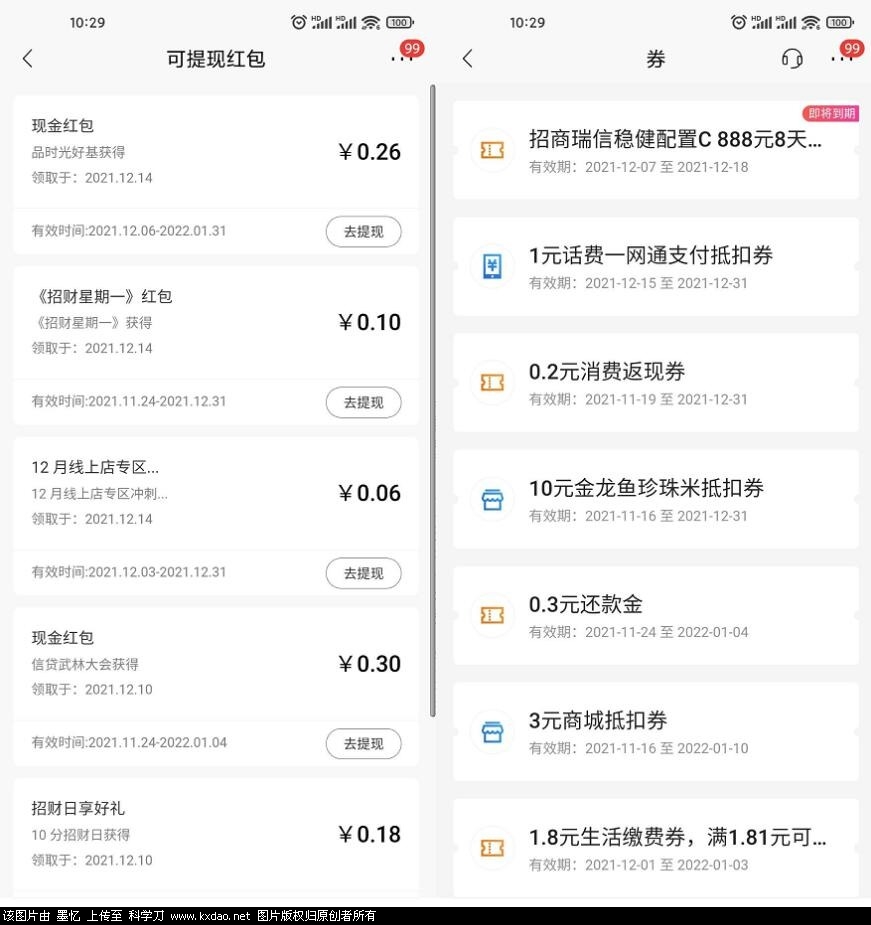Open the 10元金龙鱼珍珠米抵扣券 coupon

655,499
